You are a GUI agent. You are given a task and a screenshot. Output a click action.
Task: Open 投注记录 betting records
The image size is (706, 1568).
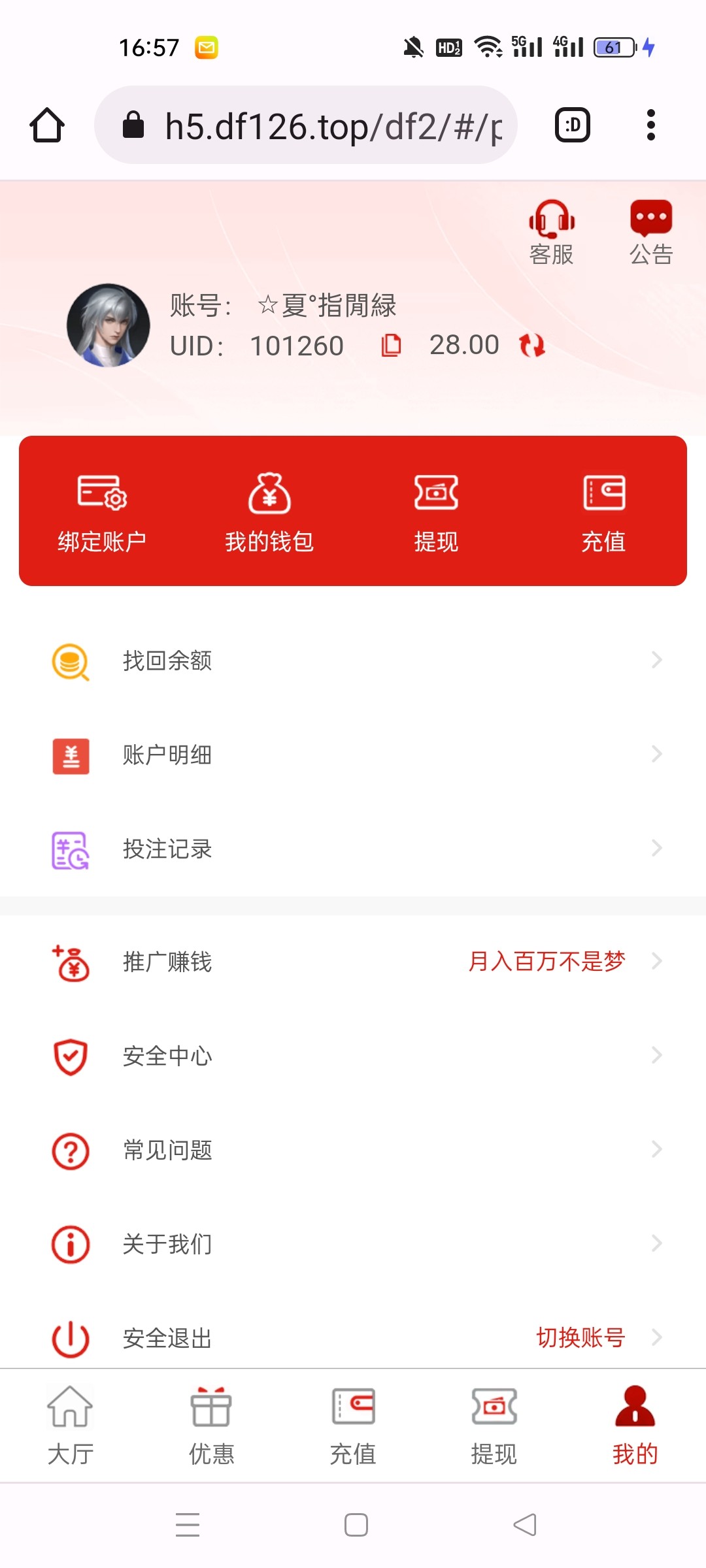[x=353, y=849]
